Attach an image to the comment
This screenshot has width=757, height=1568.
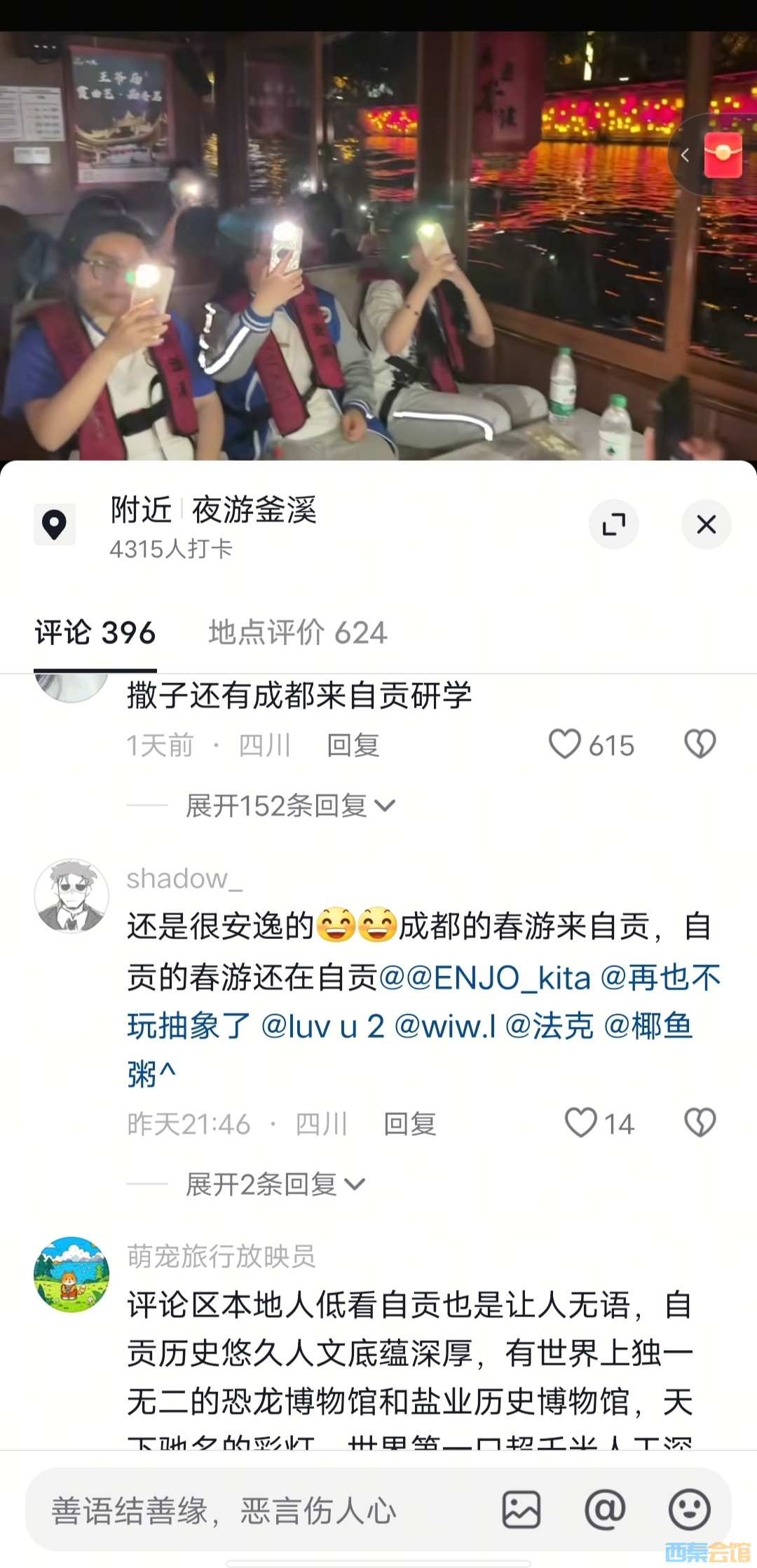coord(521,1509)
